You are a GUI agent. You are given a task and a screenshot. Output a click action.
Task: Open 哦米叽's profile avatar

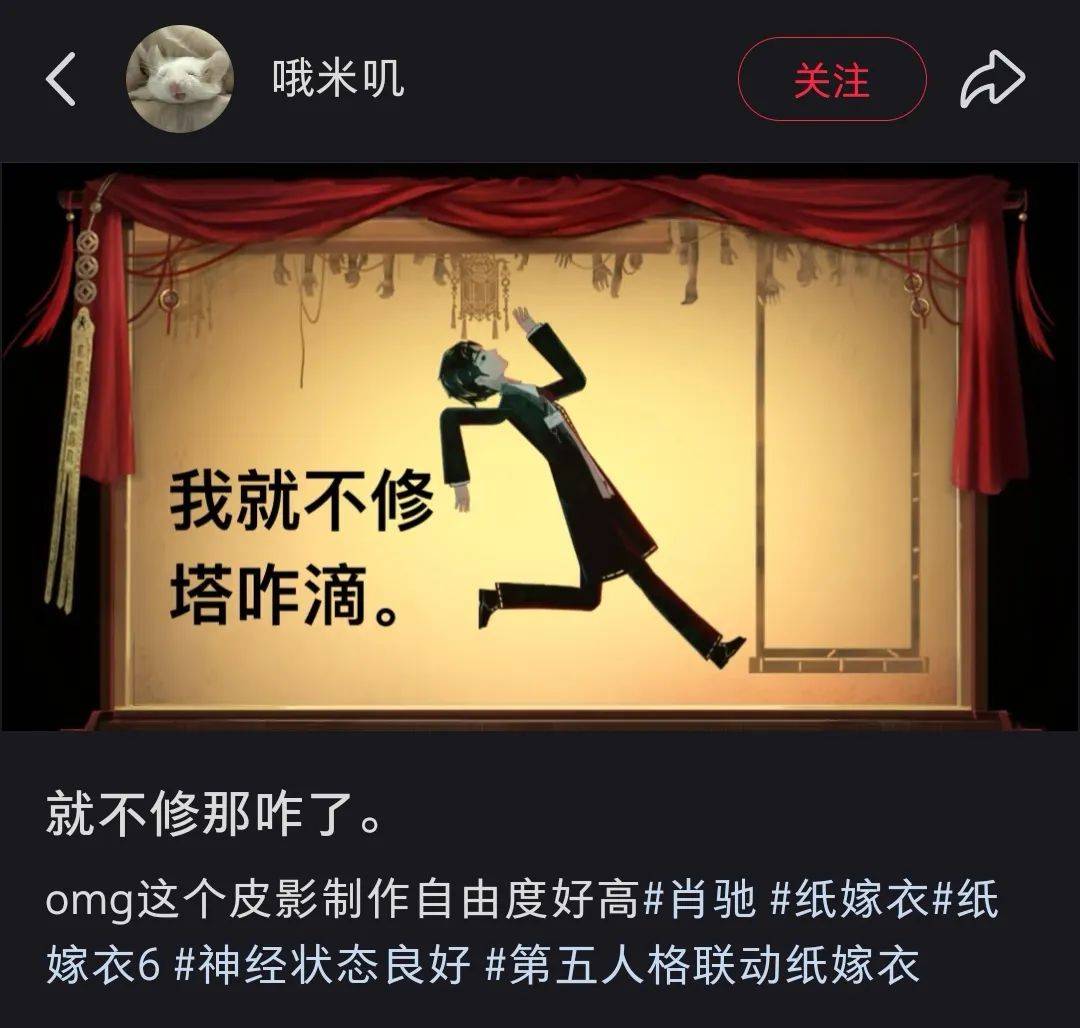click(x=180, y=80)
